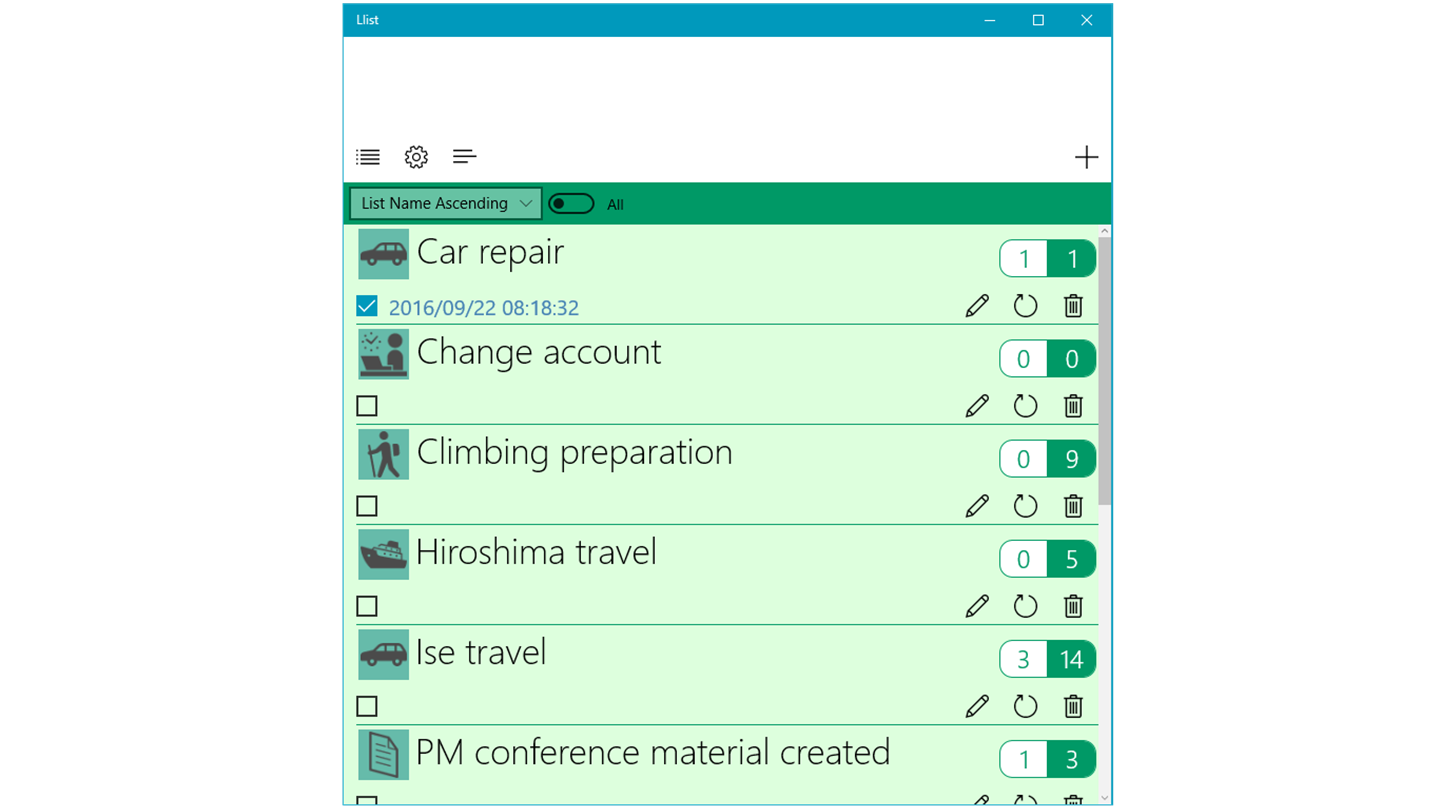The height and width of the screenshot is (810, 1440).
Task: Open PM conference material created list
Action: [x=652, y=753]
